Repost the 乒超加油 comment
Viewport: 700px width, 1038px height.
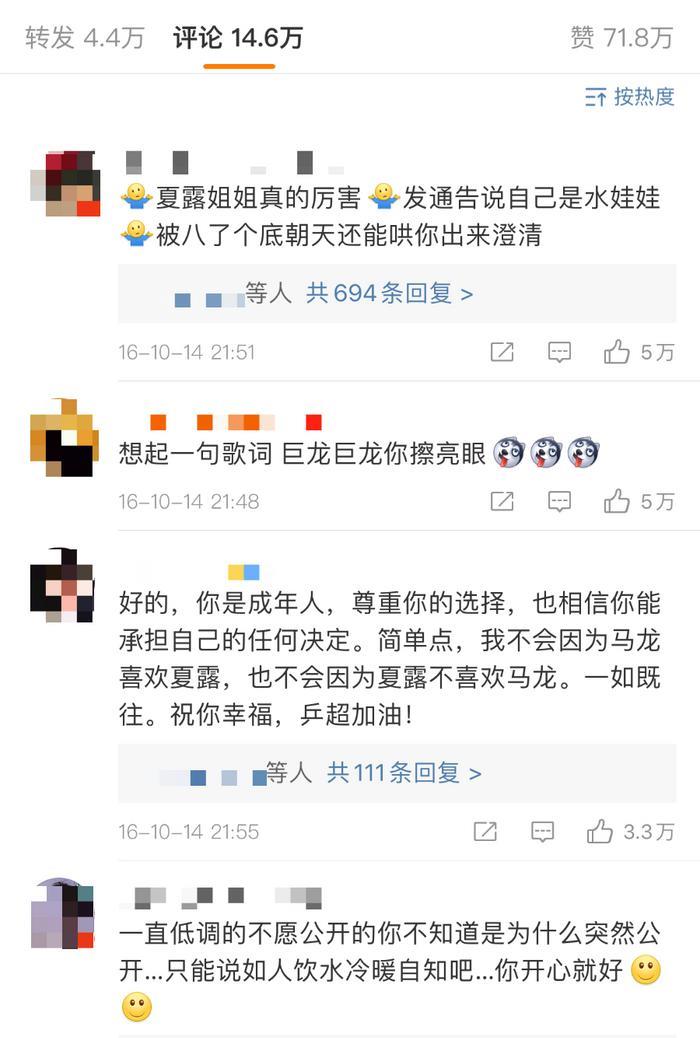[485, 831]
